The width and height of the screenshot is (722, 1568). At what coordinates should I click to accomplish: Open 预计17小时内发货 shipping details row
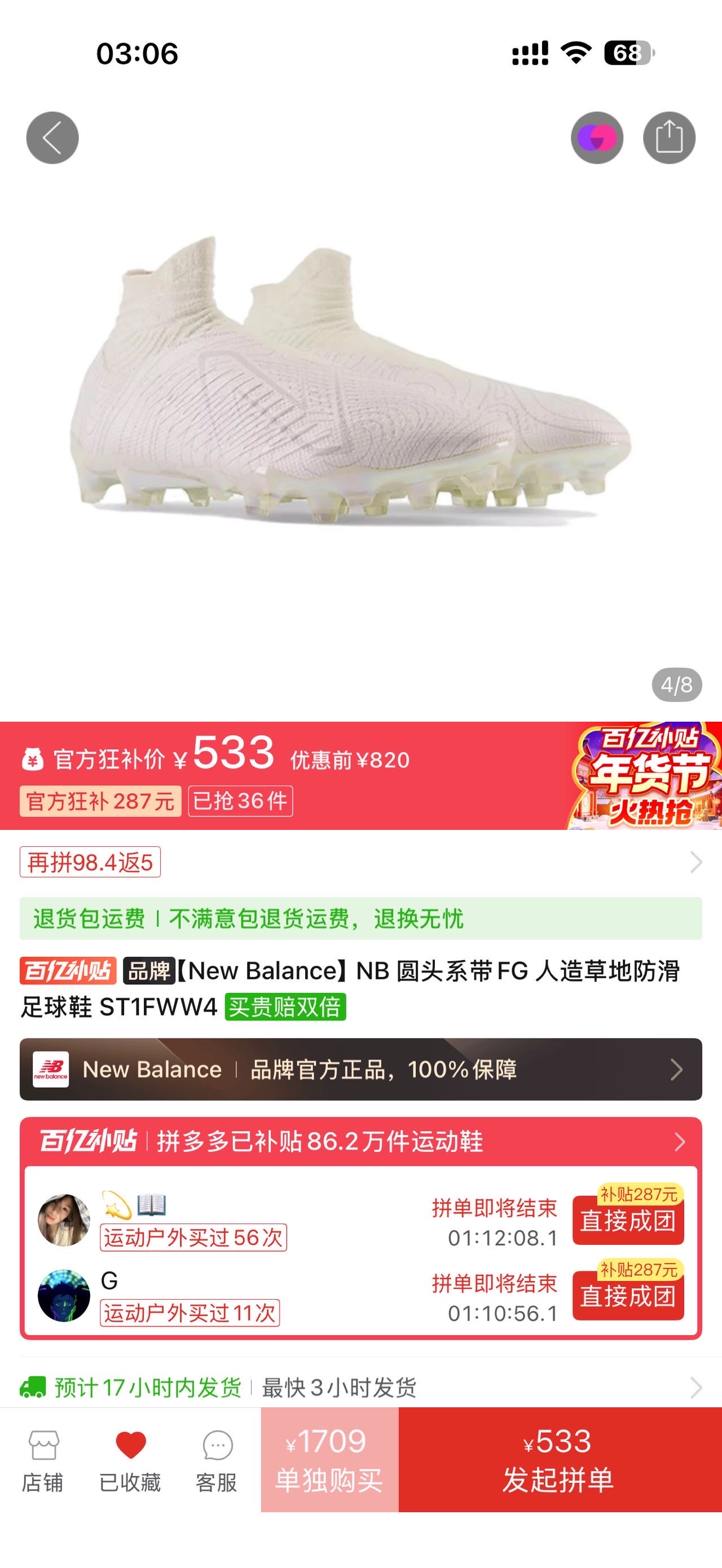360,1388
